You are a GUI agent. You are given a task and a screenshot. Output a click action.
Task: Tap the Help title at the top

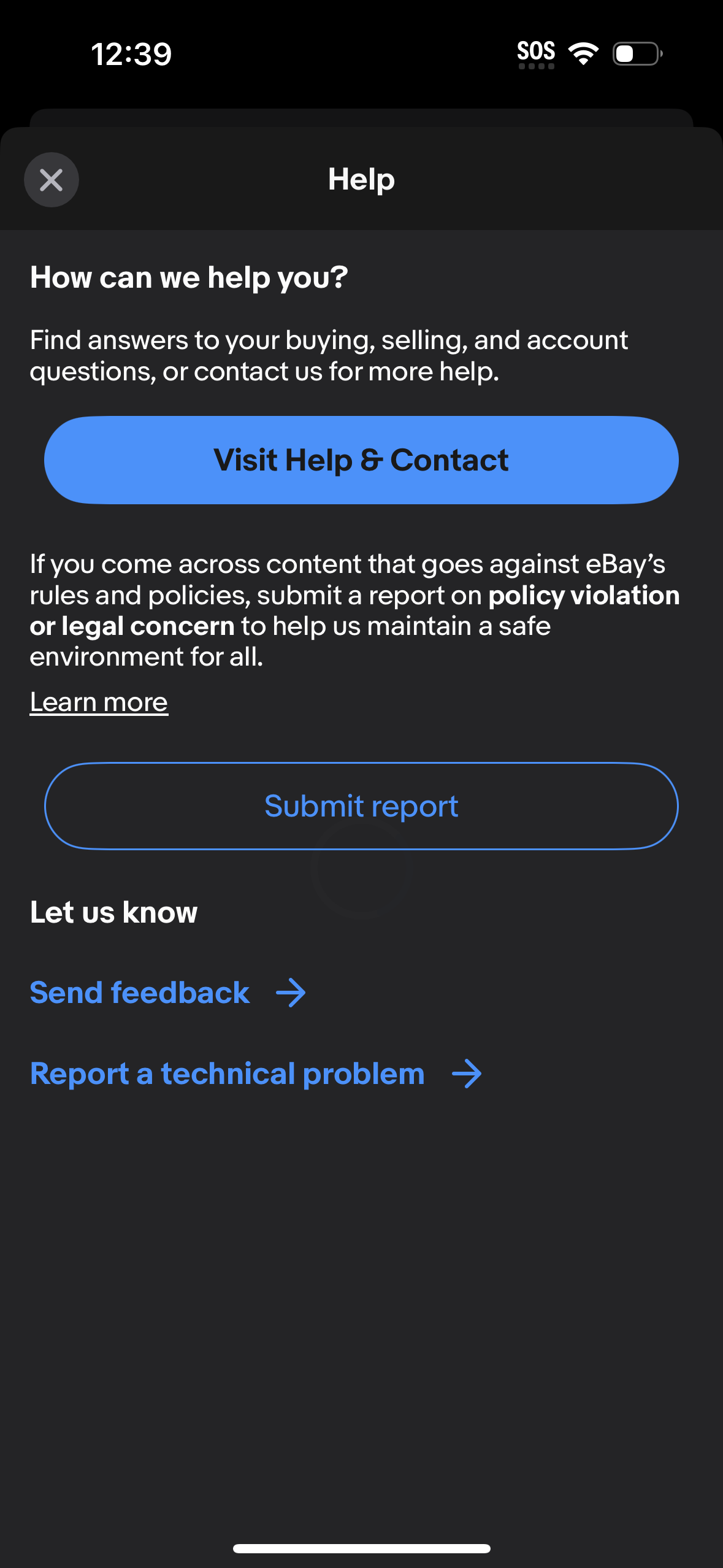(361, 179)
